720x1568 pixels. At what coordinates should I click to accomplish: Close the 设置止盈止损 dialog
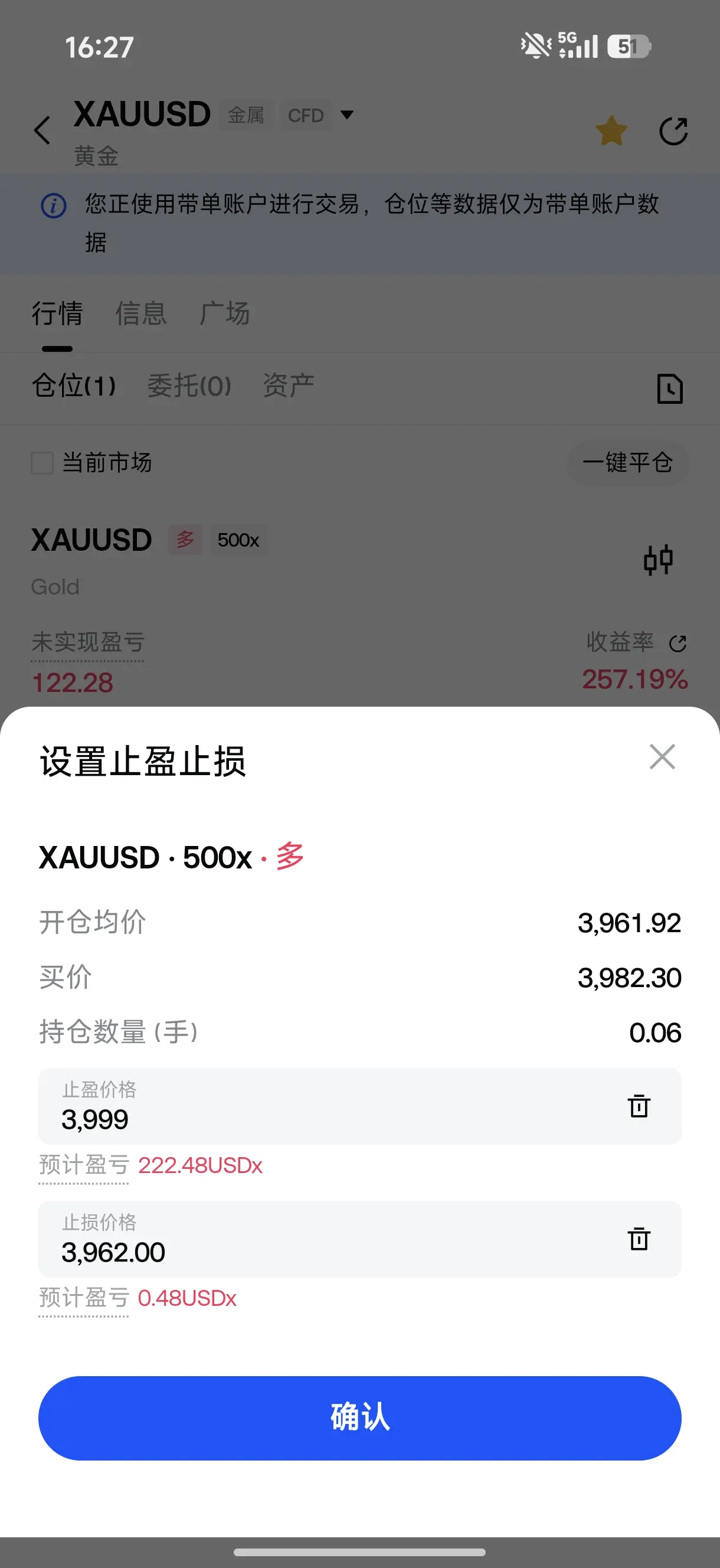pyautogui.click(x=662, y=757)
